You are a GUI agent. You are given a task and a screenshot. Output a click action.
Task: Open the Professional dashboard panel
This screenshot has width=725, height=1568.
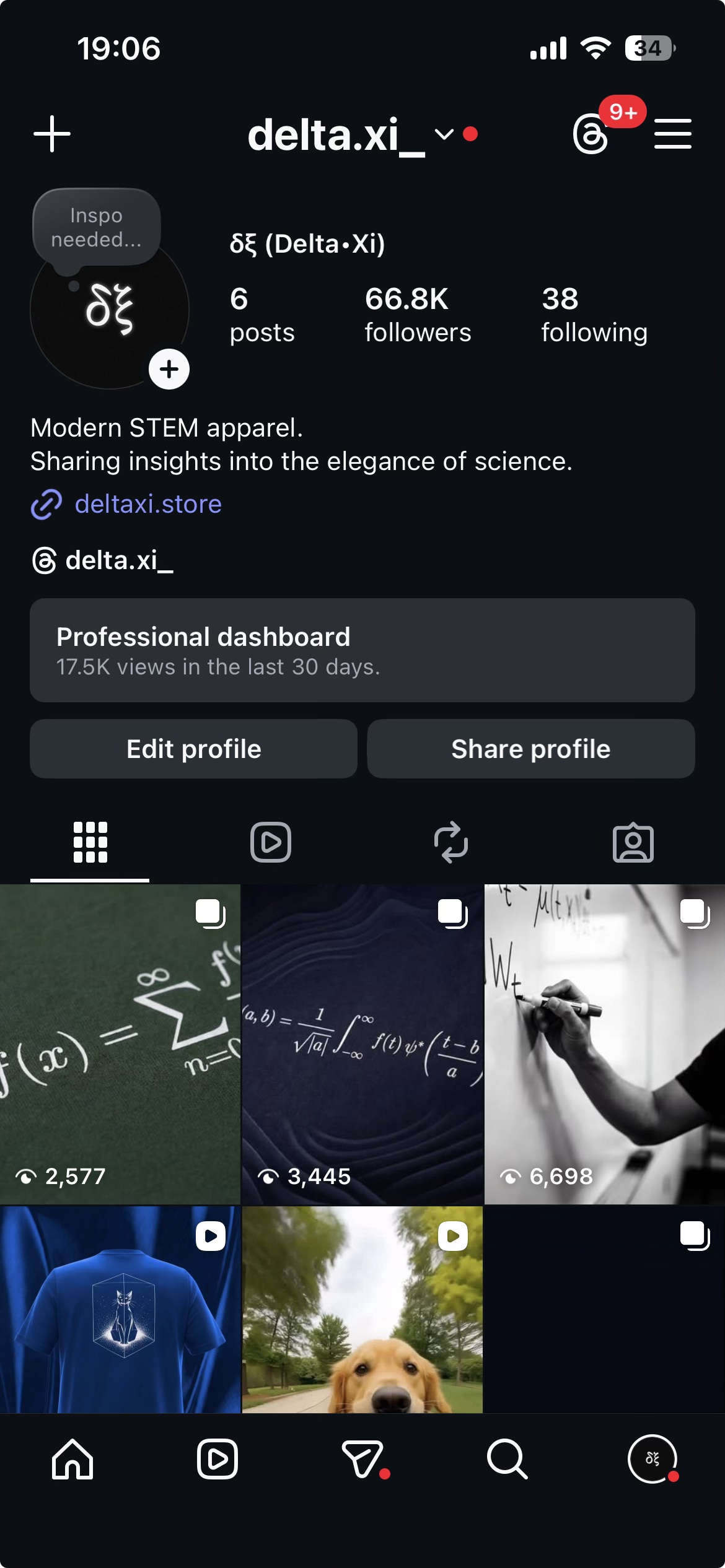pos(362,651)
